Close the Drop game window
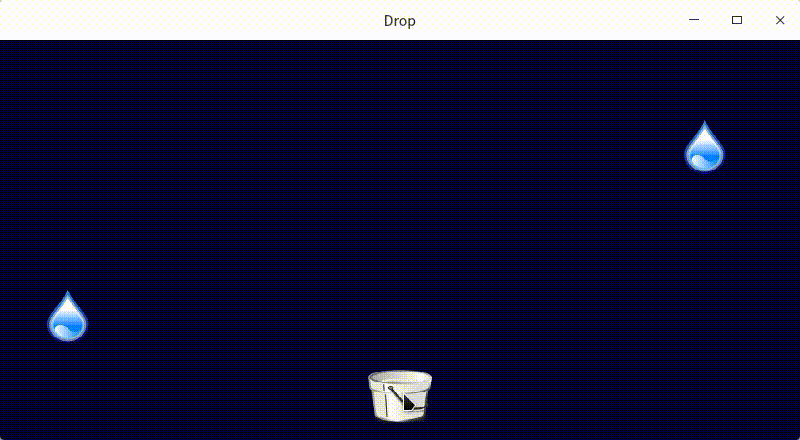Screen dimensions: 800x440 (x=780, y=20)
